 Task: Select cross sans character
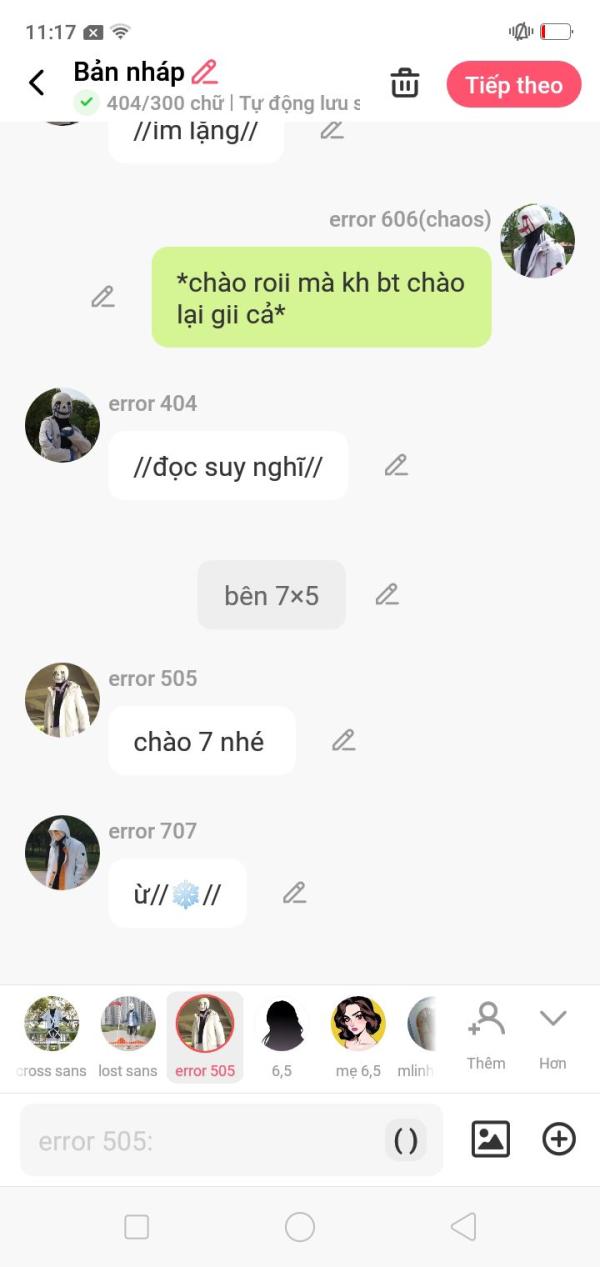[52, 1036]
